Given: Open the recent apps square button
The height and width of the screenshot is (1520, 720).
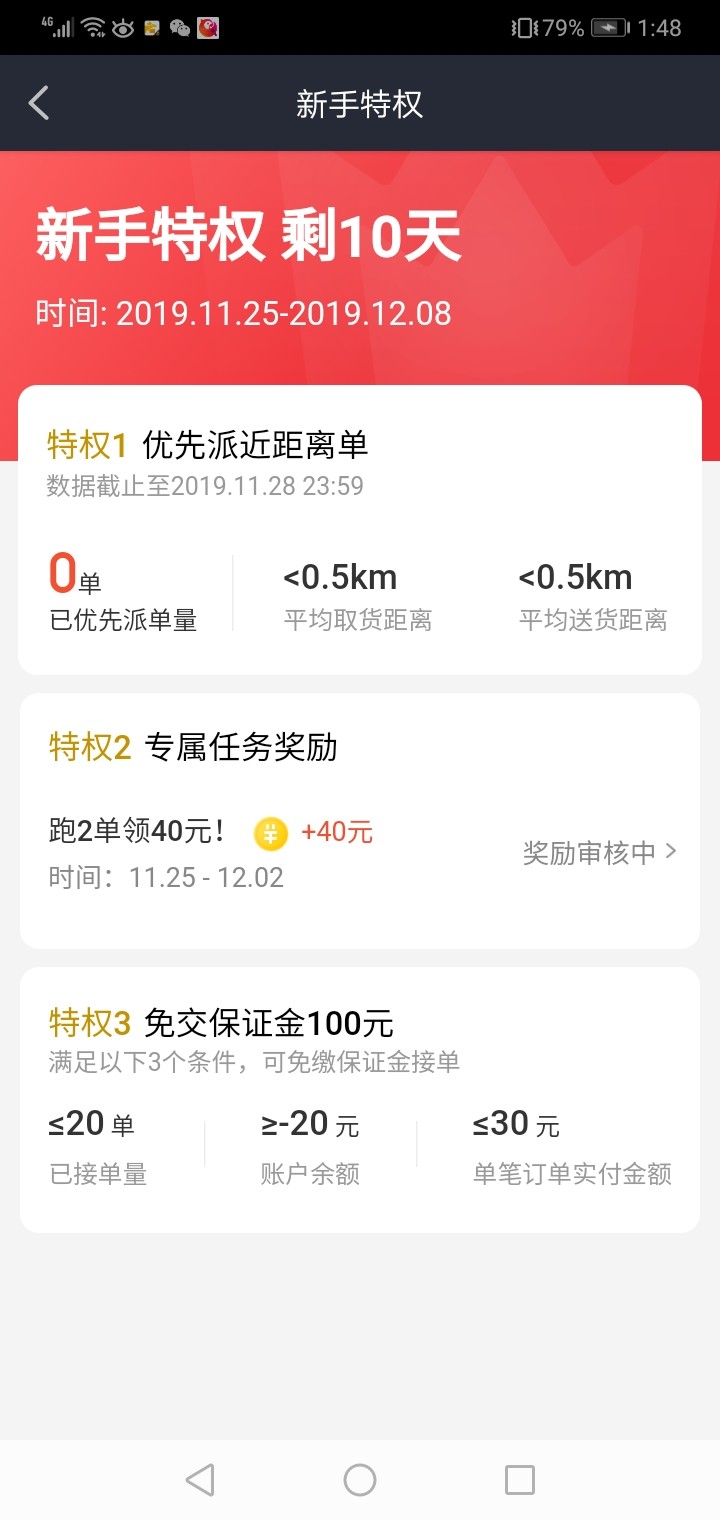Looking at the screenshot, I should click(519, 1480).
